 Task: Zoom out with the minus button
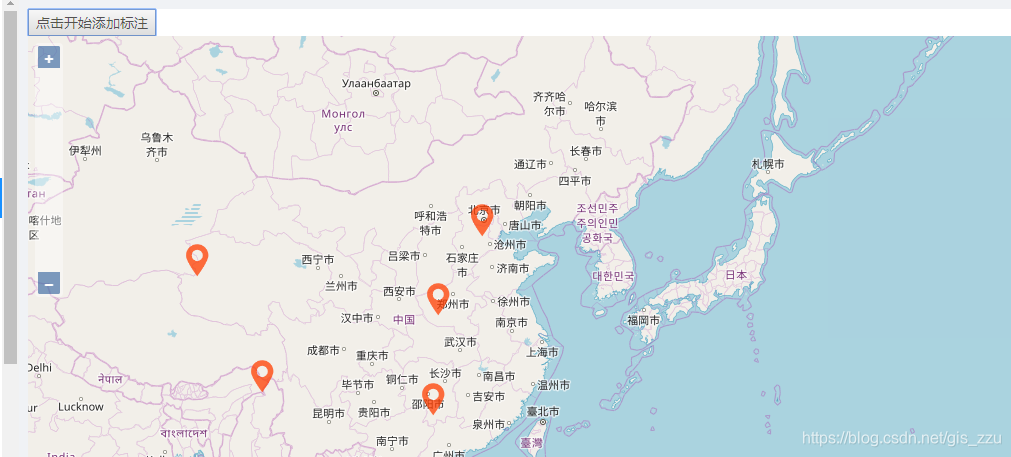coord(49,285)
